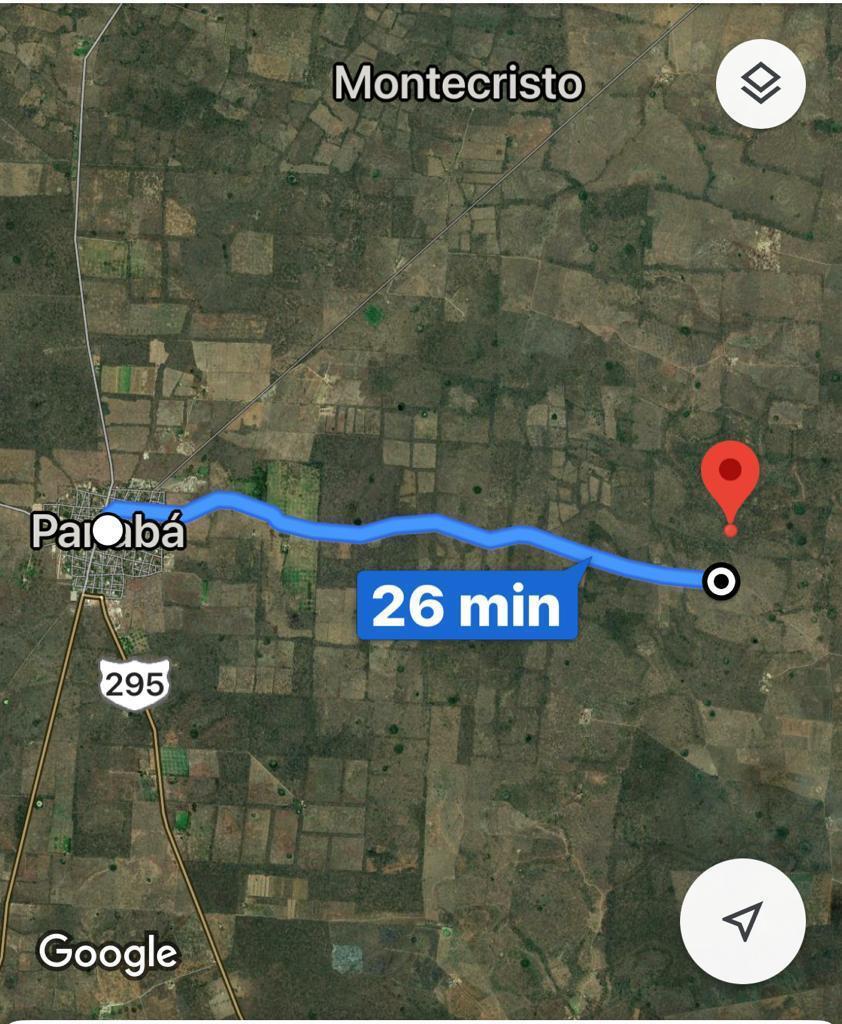Tap the 26 min route label
Image resolution: width=842 pixels, height=1024 pixels.
click(x=467, y=606)
